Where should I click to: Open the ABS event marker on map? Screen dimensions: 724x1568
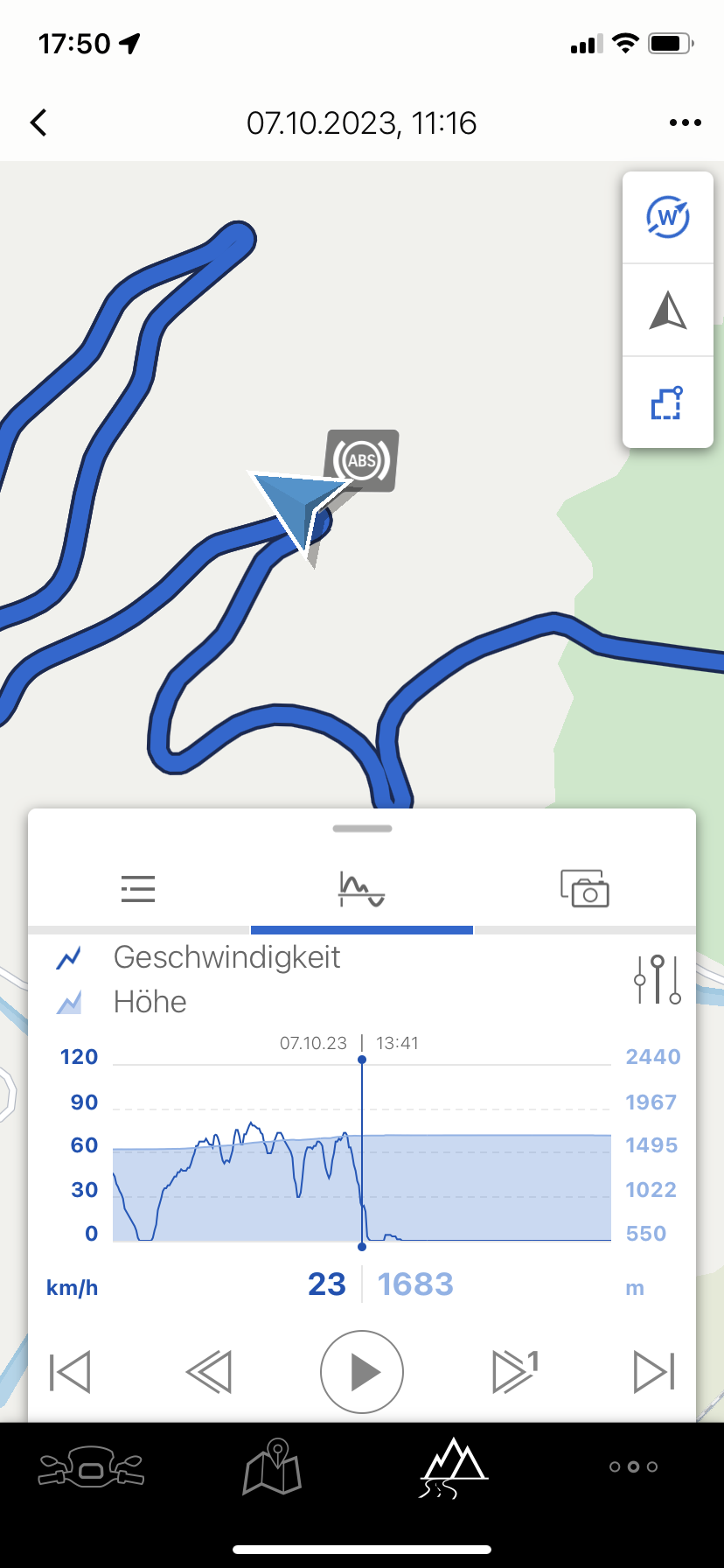click(362, 460)
